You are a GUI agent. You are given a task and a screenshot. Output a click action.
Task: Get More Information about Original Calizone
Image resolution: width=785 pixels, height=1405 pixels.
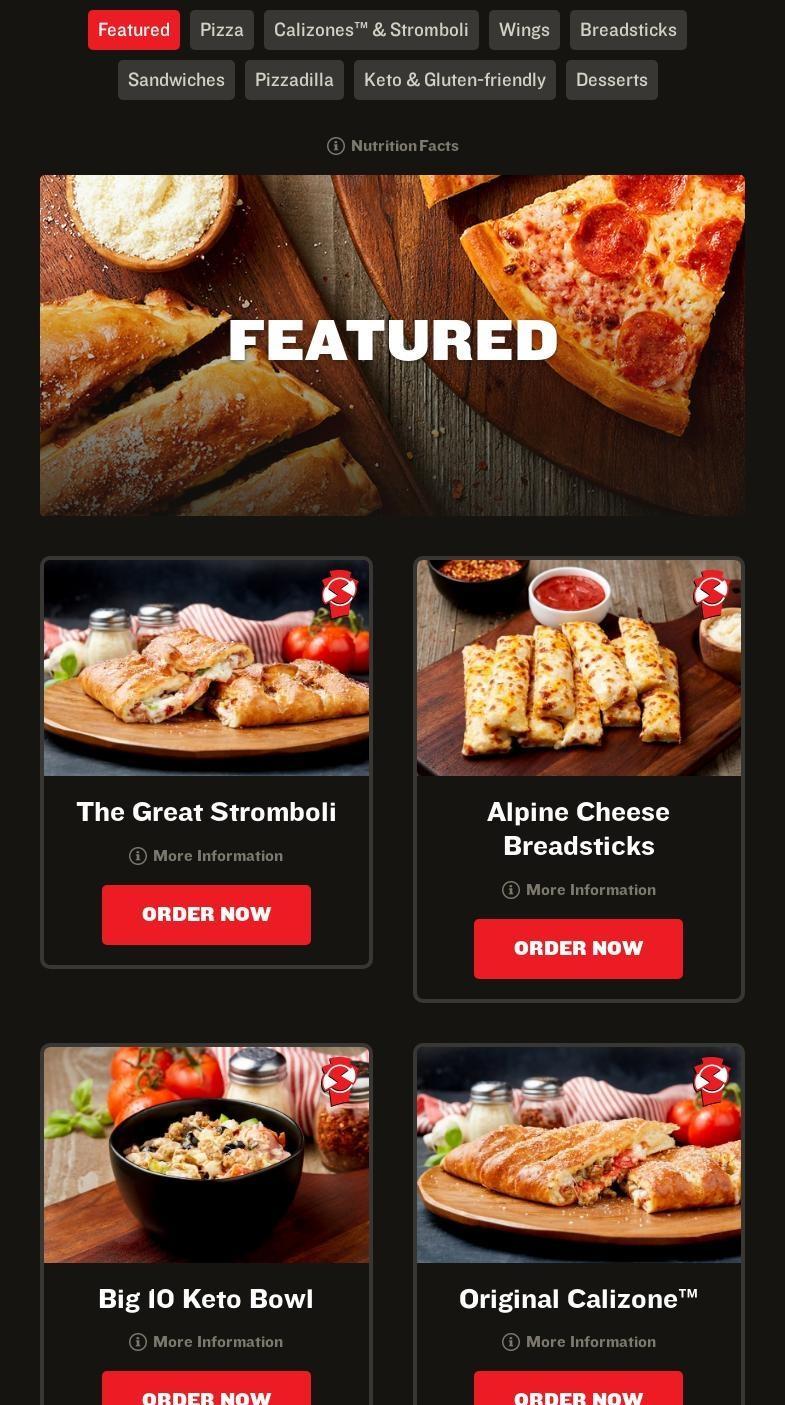[x=579, y=1342]
